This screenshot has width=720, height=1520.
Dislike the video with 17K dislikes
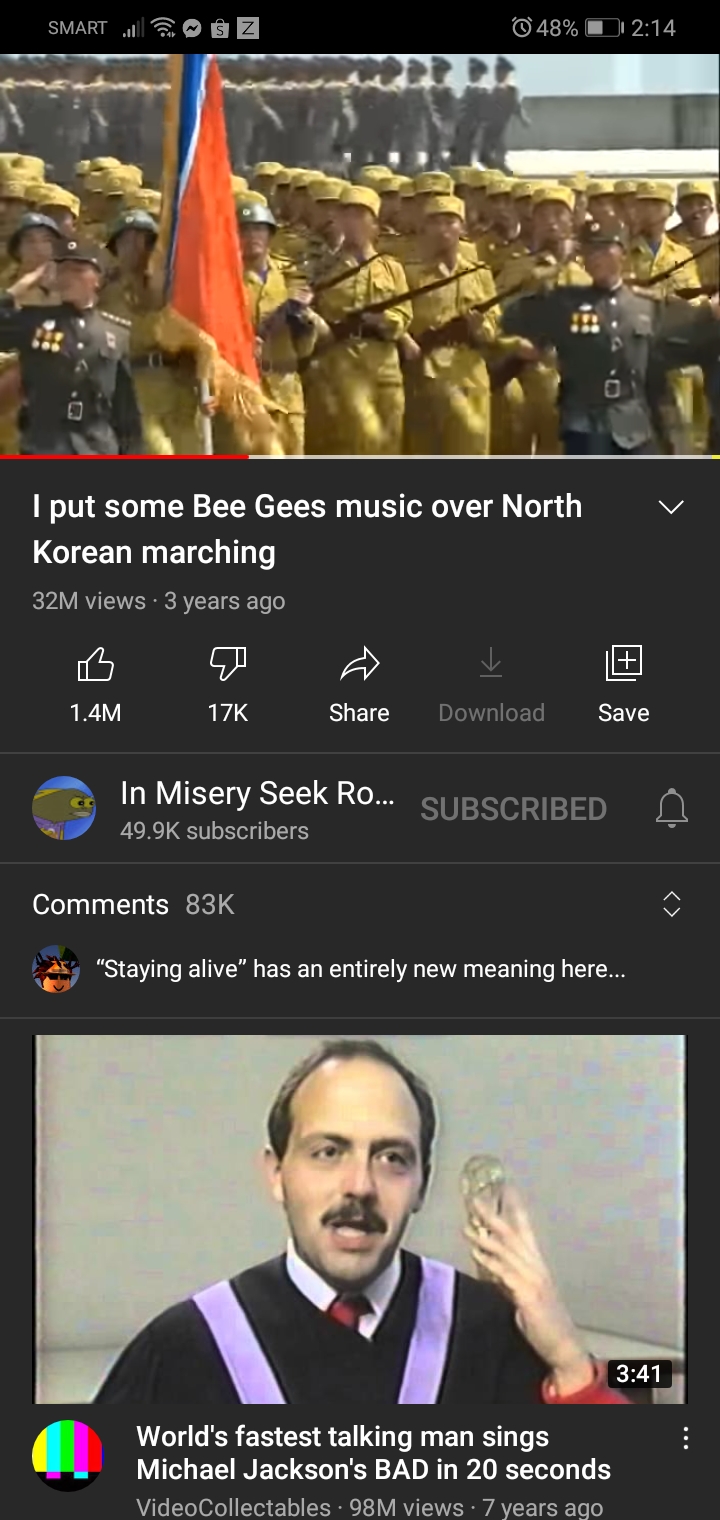click(227, 664)
